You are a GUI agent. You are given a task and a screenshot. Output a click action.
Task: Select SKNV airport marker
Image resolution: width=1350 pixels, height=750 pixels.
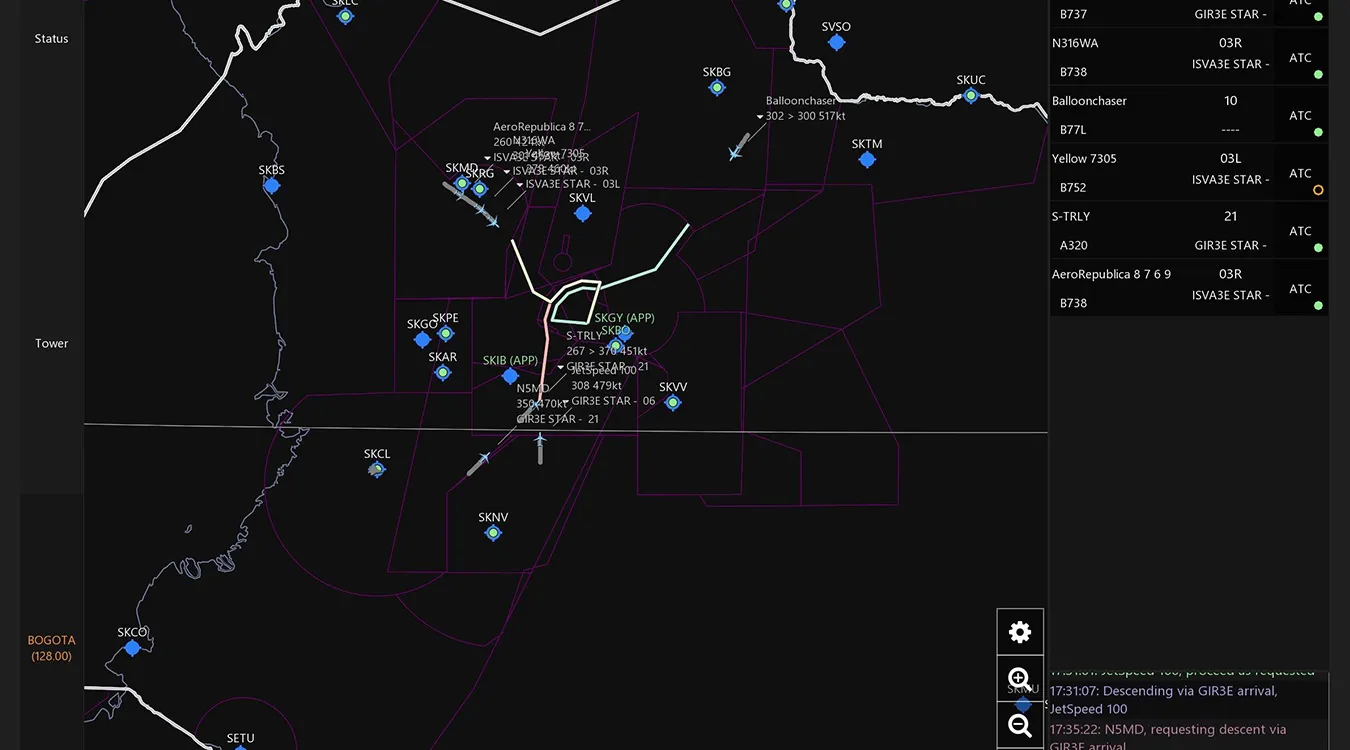pos(493,533)
